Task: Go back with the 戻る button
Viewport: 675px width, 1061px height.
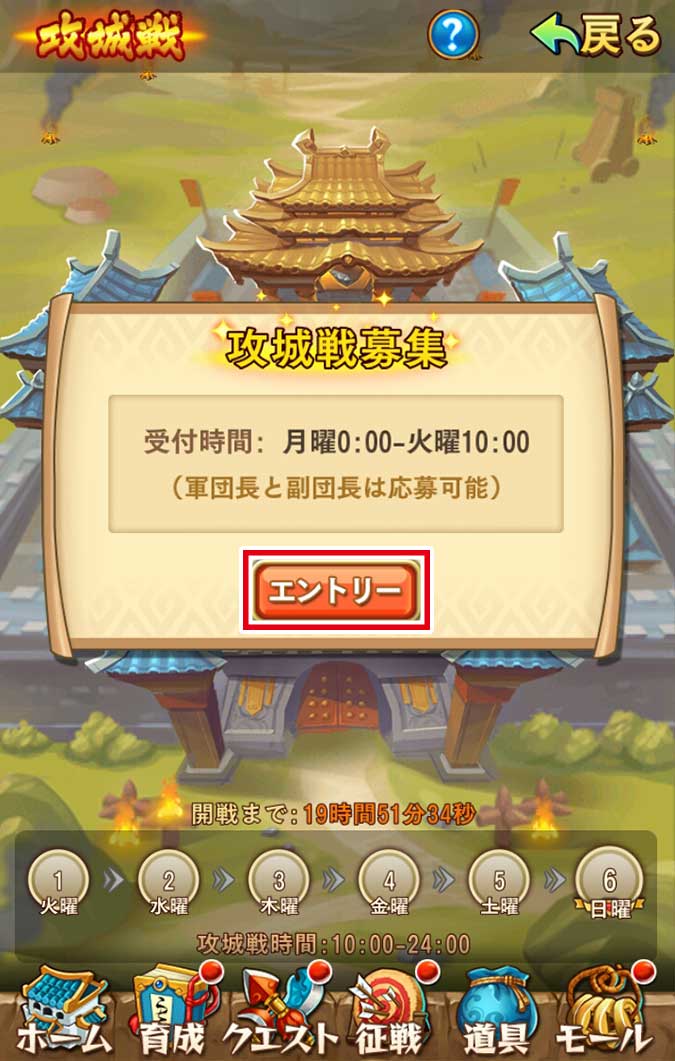Action: (596, 38)
